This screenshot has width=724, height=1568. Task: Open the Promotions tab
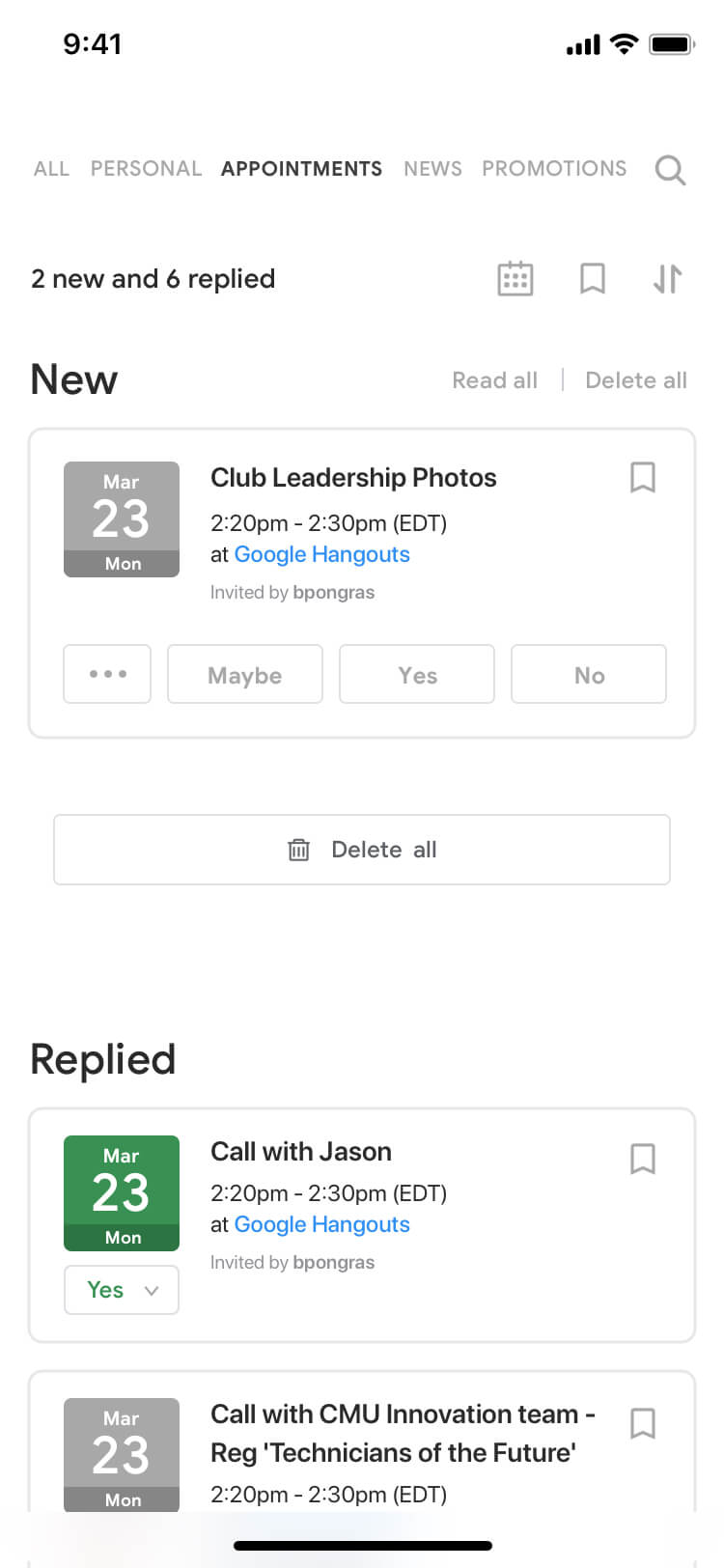click(554, 169)
